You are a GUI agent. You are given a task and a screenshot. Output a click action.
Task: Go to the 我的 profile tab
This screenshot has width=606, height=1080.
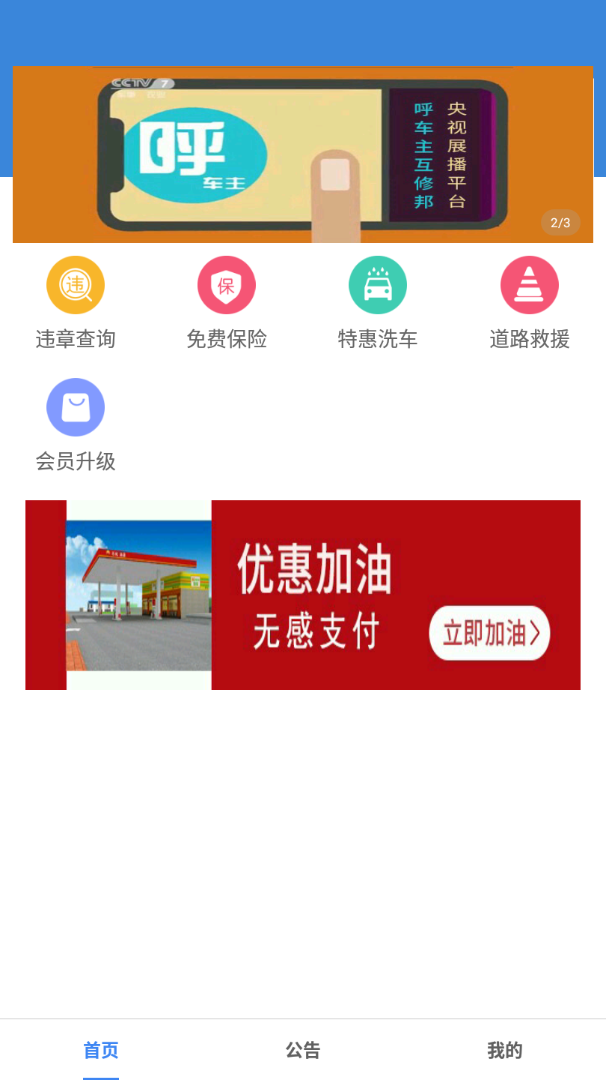click(x=505, y=1050)
